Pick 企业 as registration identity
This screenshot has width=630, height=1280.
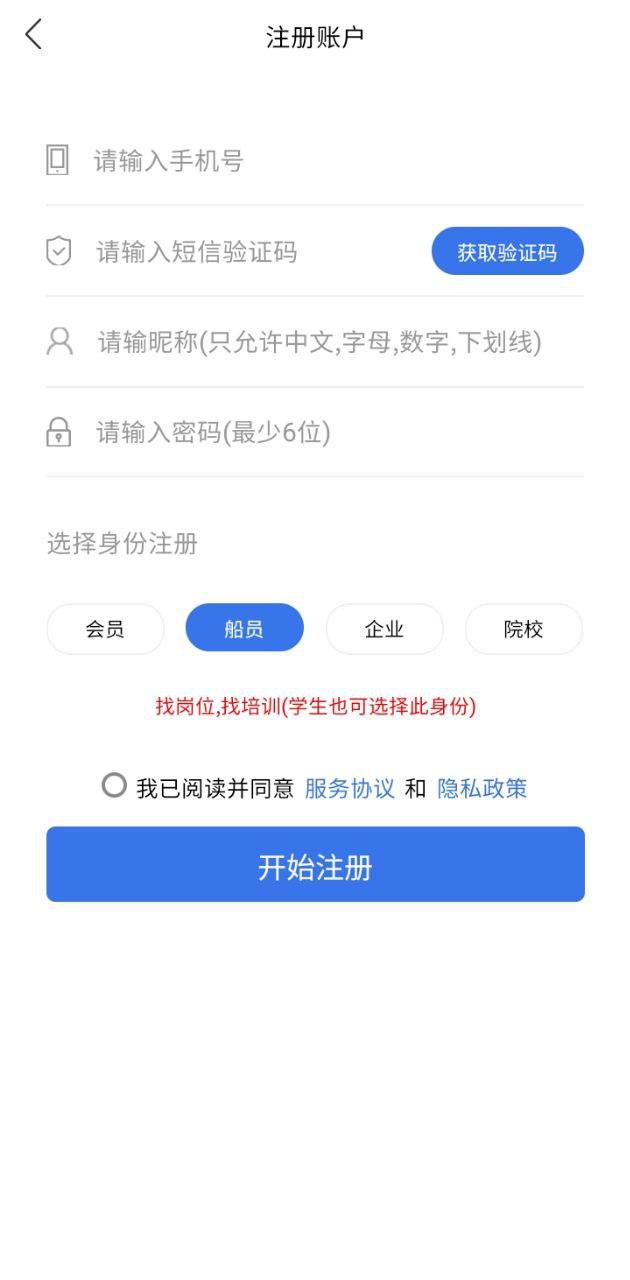point(384,629)
